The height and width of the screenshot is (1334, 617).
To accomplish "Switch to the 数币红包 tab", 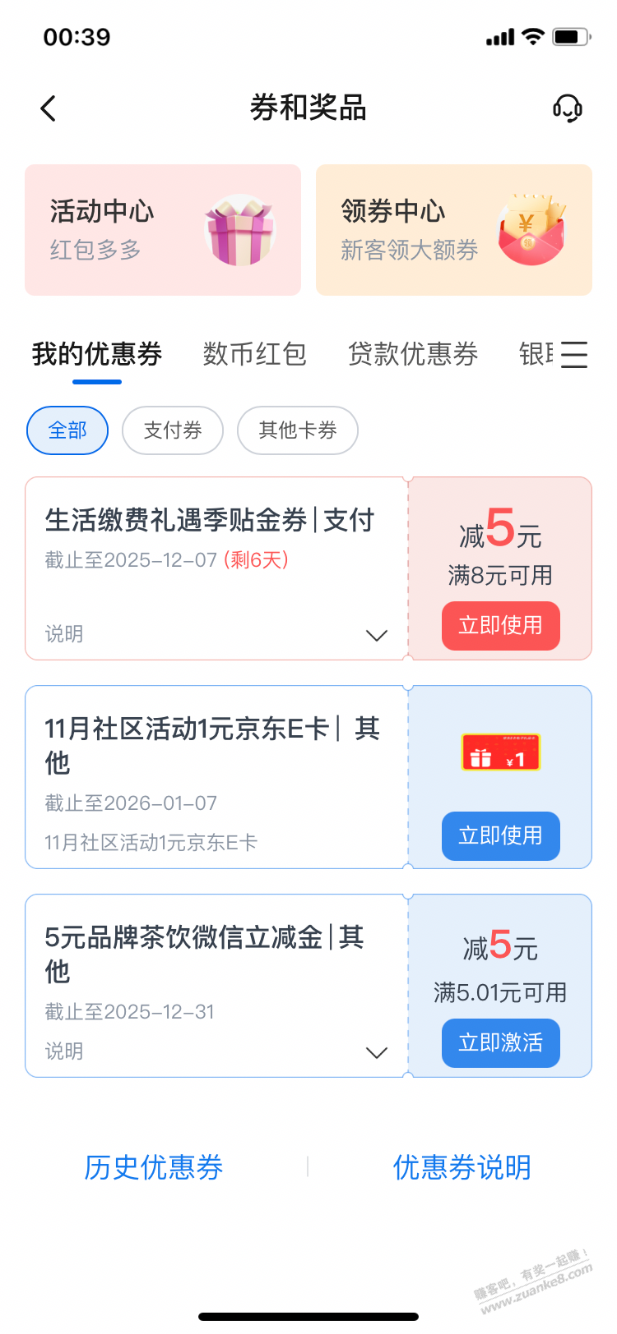I will tap(254, 354).
